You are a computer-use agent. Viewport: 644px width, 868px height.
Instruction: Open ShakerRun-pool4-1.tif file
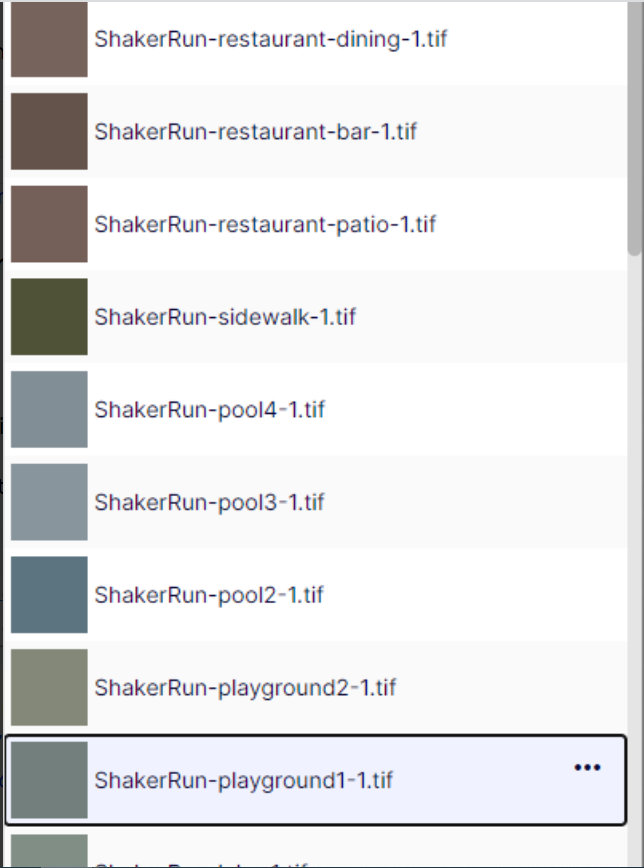(210, 409)
